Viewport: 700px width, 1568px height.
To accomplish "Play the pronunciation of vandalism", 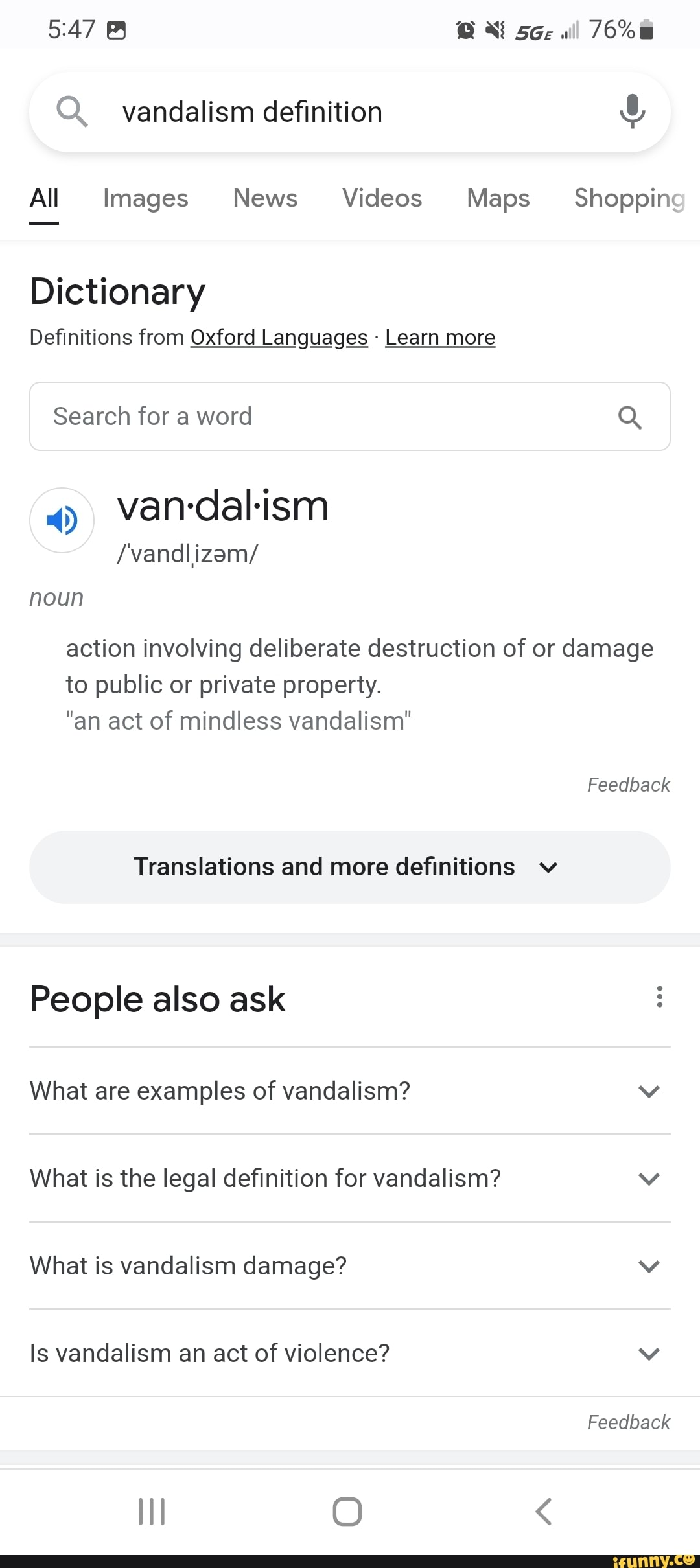I will [x=61, y=520].
